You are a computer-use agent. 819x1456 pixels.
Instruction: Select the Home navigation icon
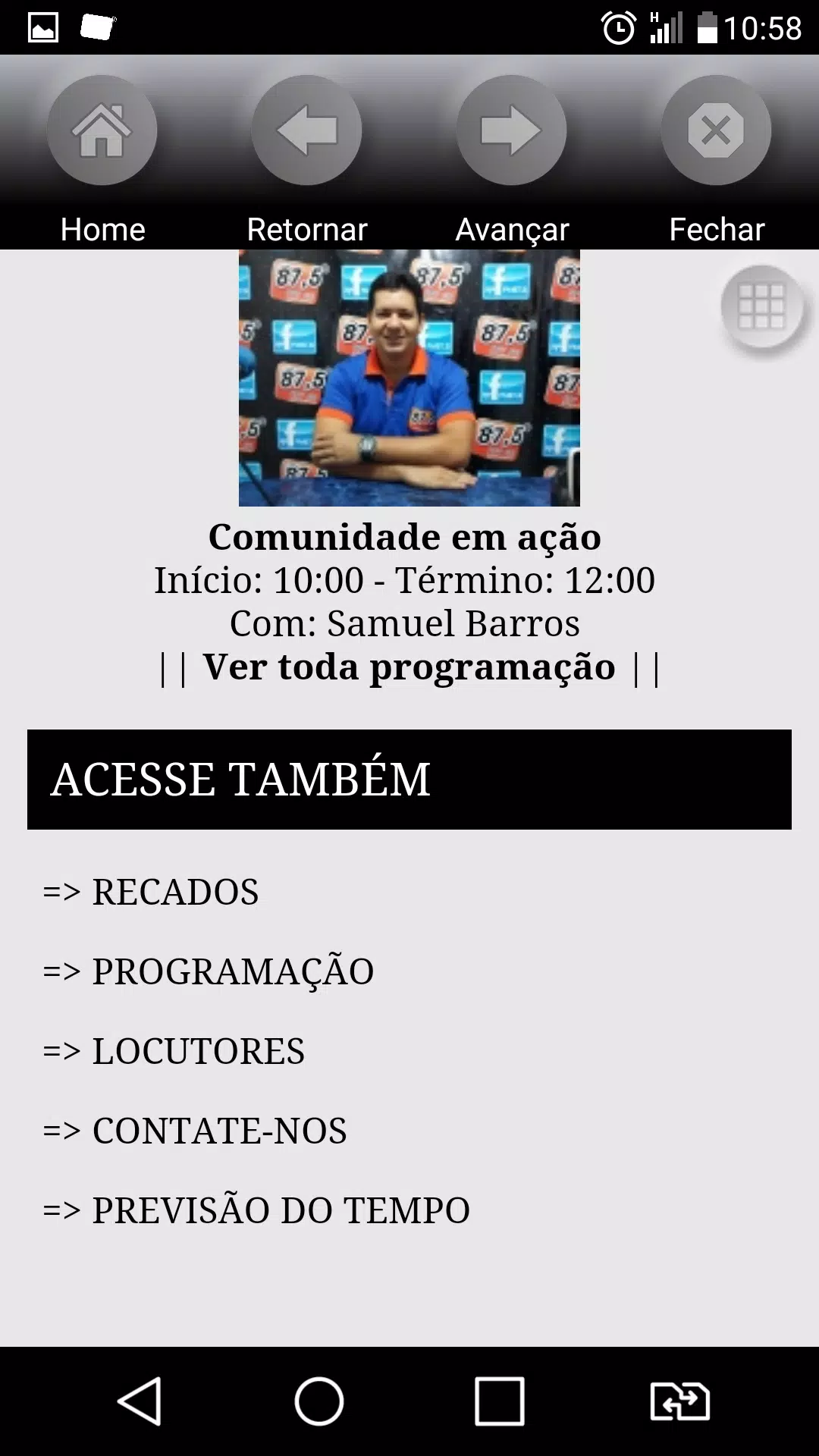click(102, 130)
